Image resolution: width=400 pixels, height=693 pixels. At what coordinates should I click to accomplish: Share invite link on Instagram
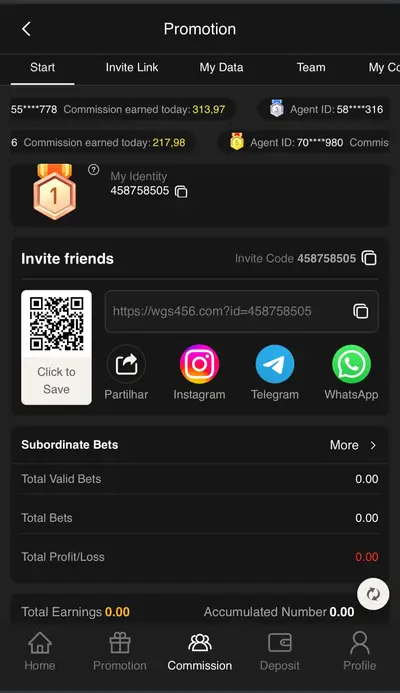click(x=199, y=373)
